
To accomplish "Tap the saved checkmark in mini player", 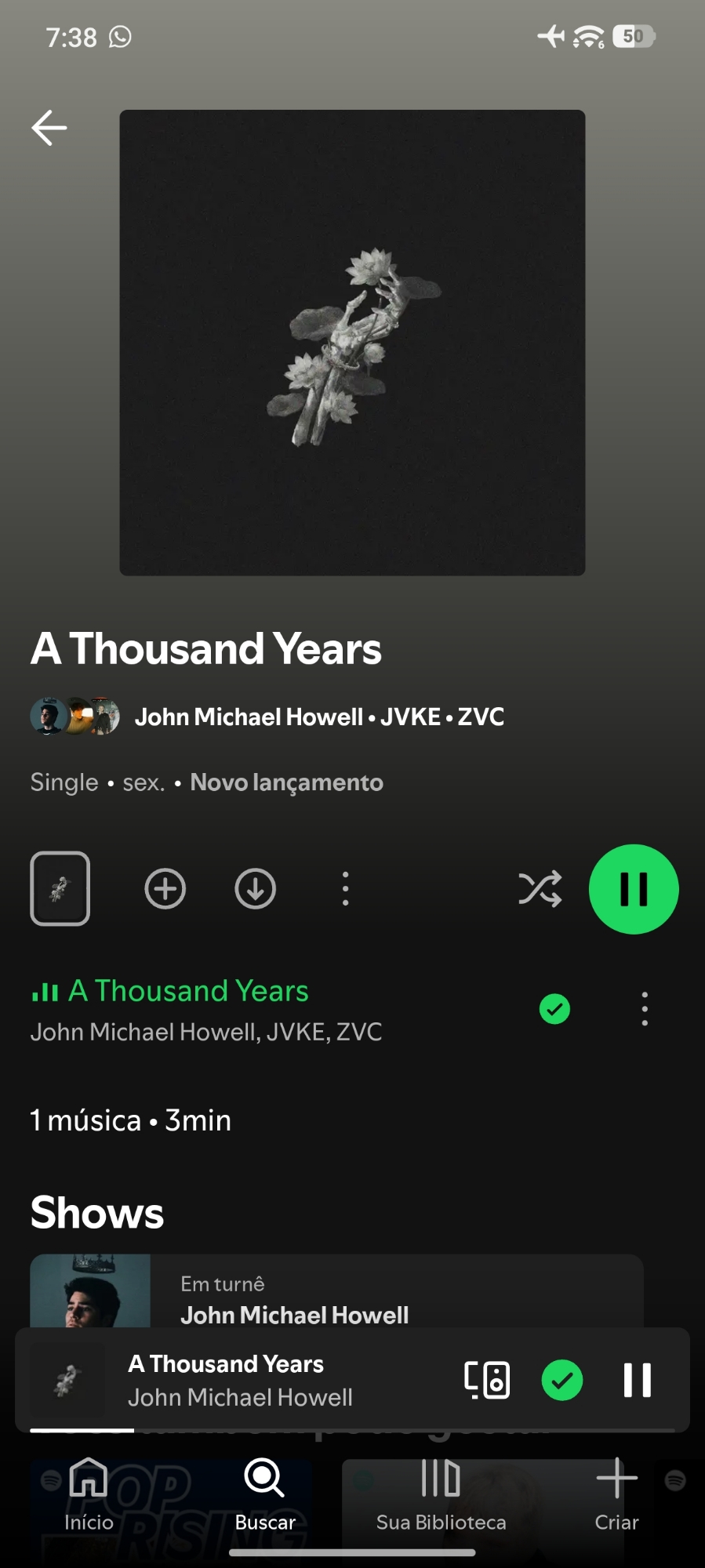I will [x=562, y=1380].
